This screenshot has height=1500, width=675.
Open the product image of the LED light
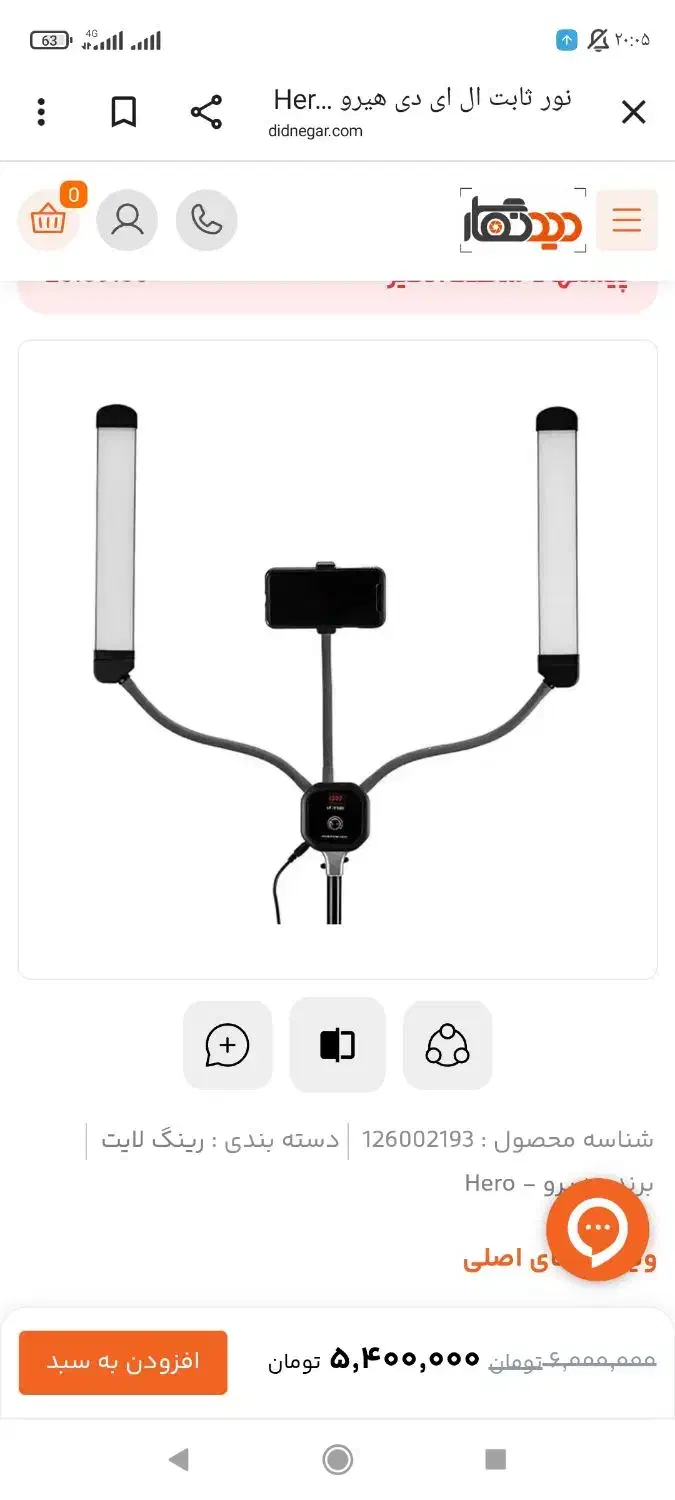coord(337,659)
